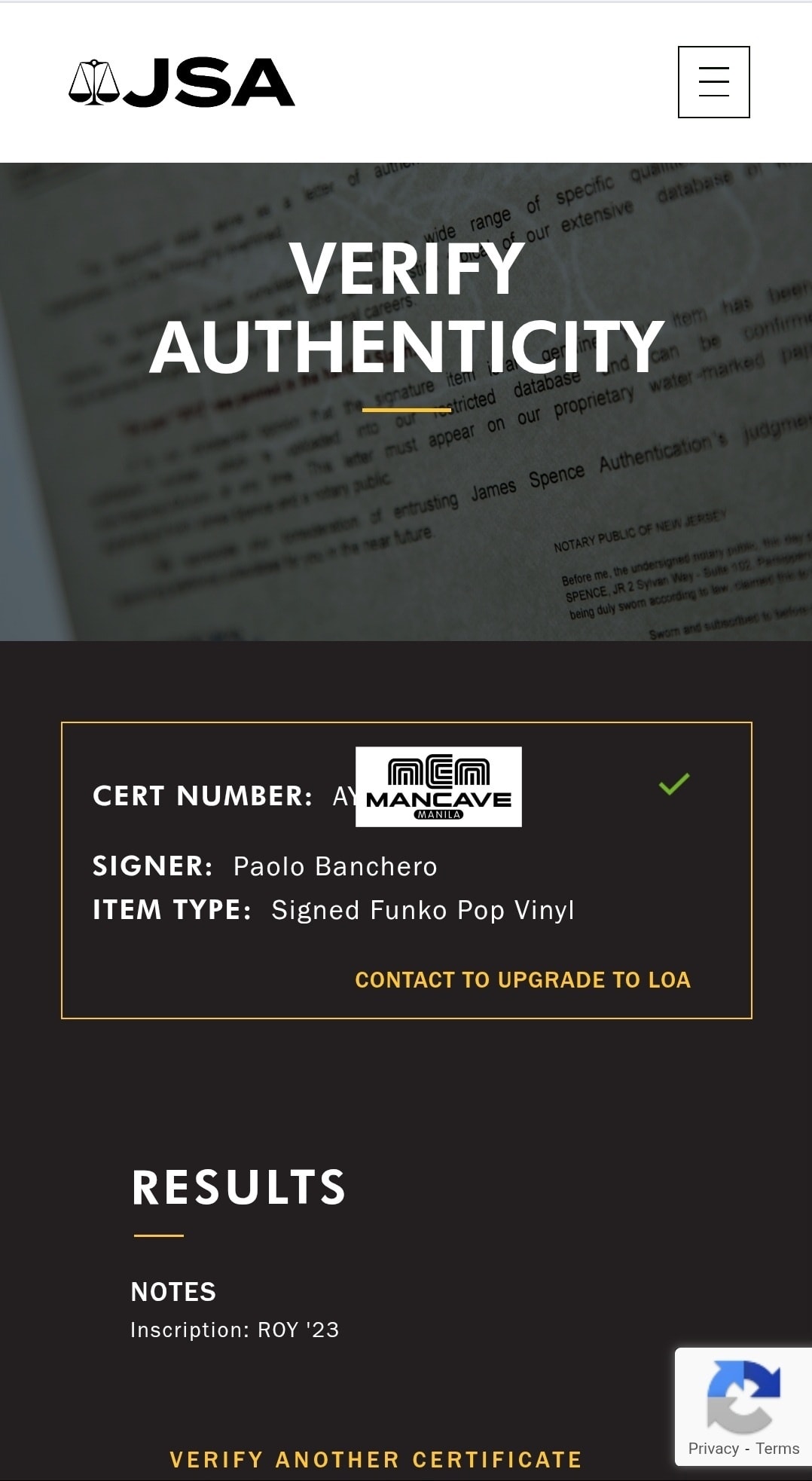812x1481 pixels.
Task: Open reCAPTCHA Privacy link
Action: click(713, 1449)
